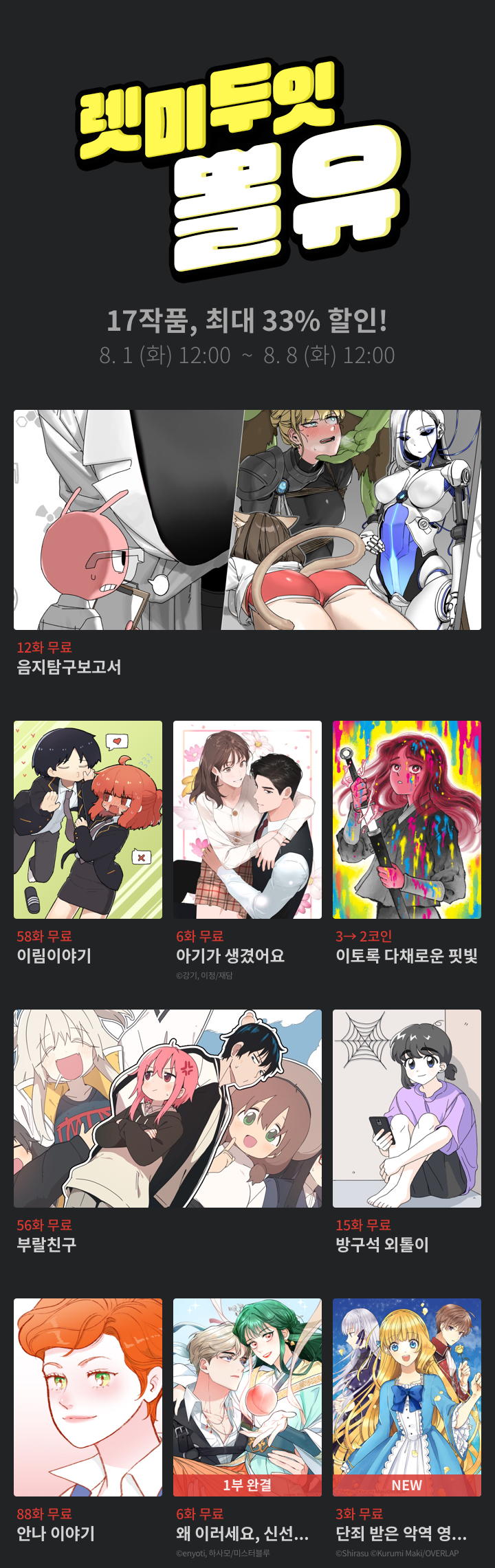The height and width of the screenshot is (1568, 495).
Task: Open the 방구석 외톨이 comic tile
Action: (x=407, y=1109)
